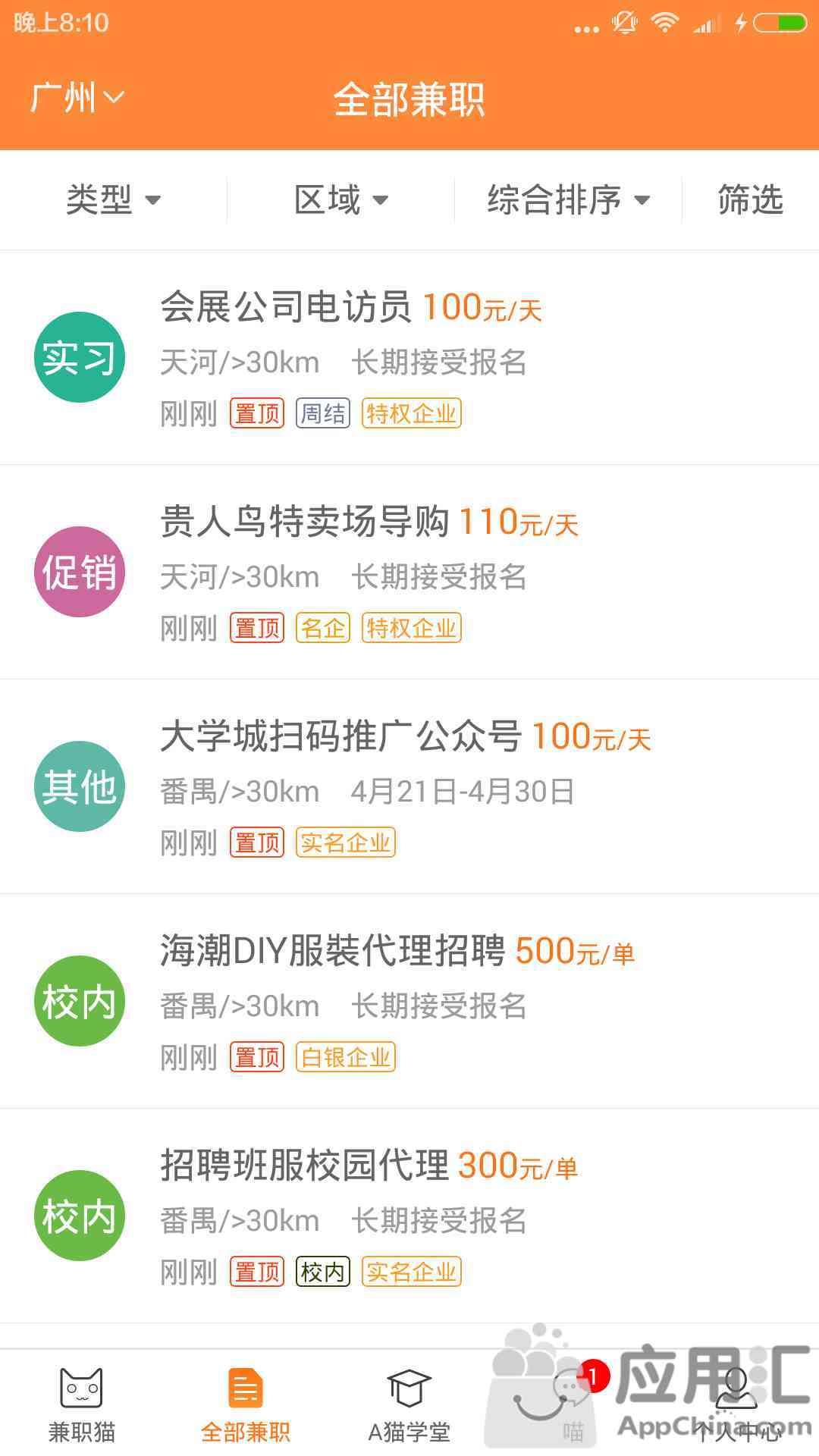819x1456 pixels.
Task: Expand the 区域 filter dropdown
Action: pos(341,200)
